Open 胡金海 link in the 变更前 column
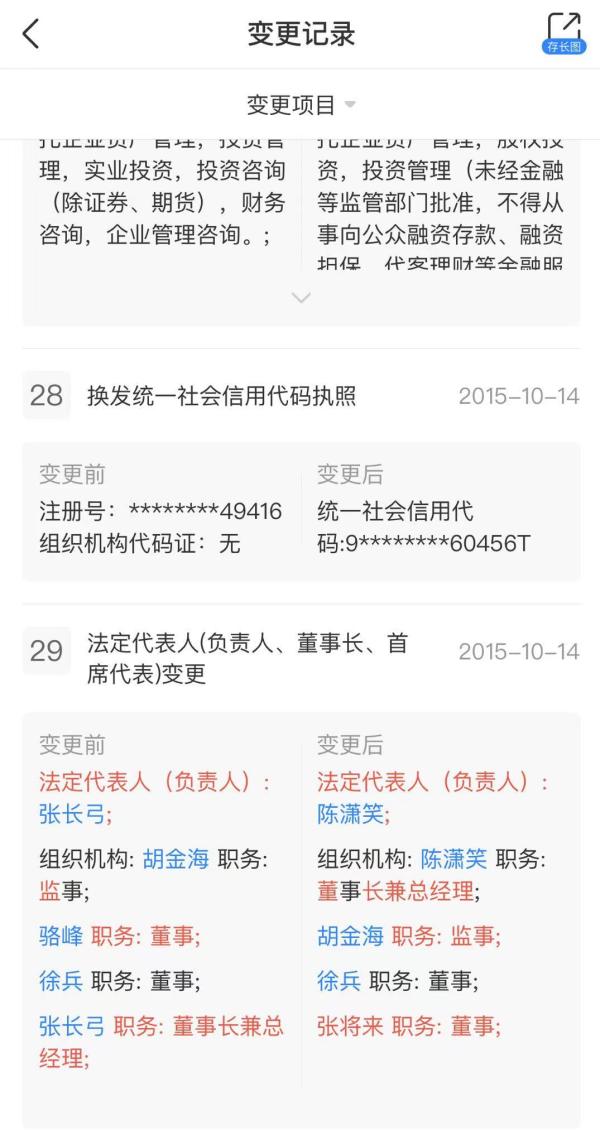600x1130 pixels. coord(176,859)
